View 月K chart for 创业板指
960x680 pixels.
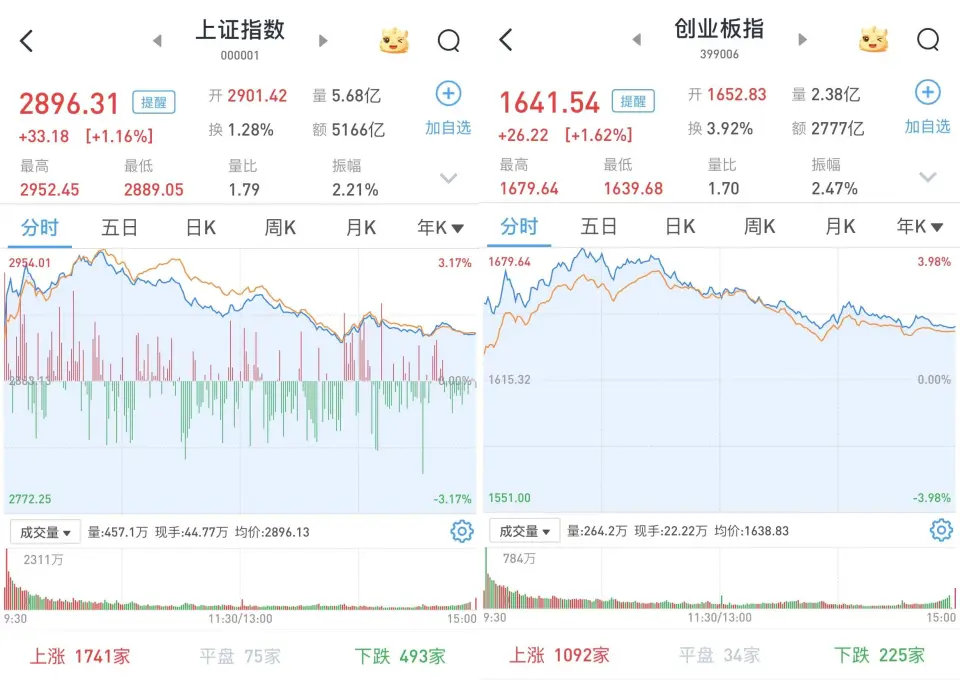840,227
